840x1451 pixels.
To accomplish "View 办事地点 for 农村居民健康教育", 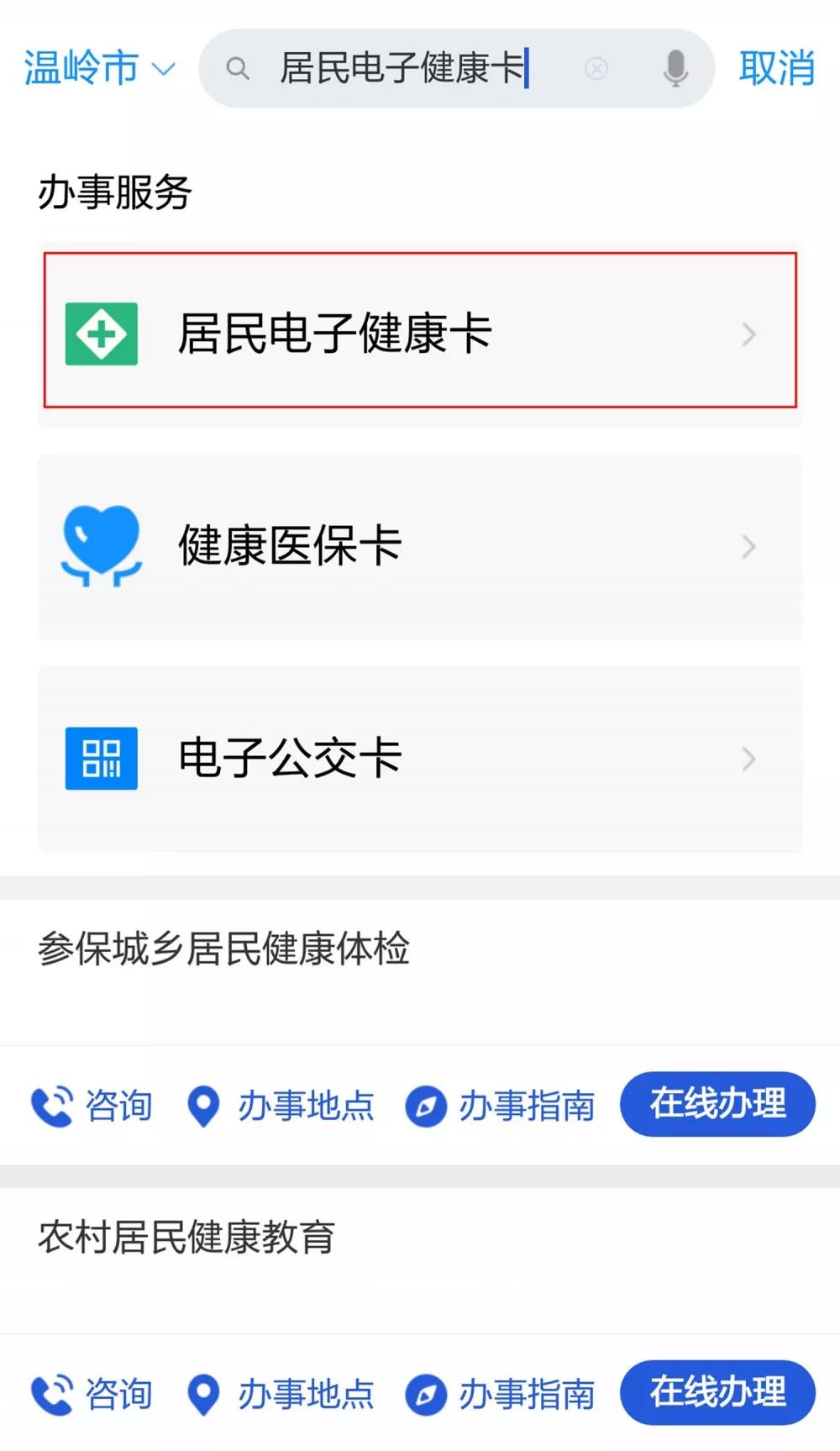I will [x=281, y=1394].
